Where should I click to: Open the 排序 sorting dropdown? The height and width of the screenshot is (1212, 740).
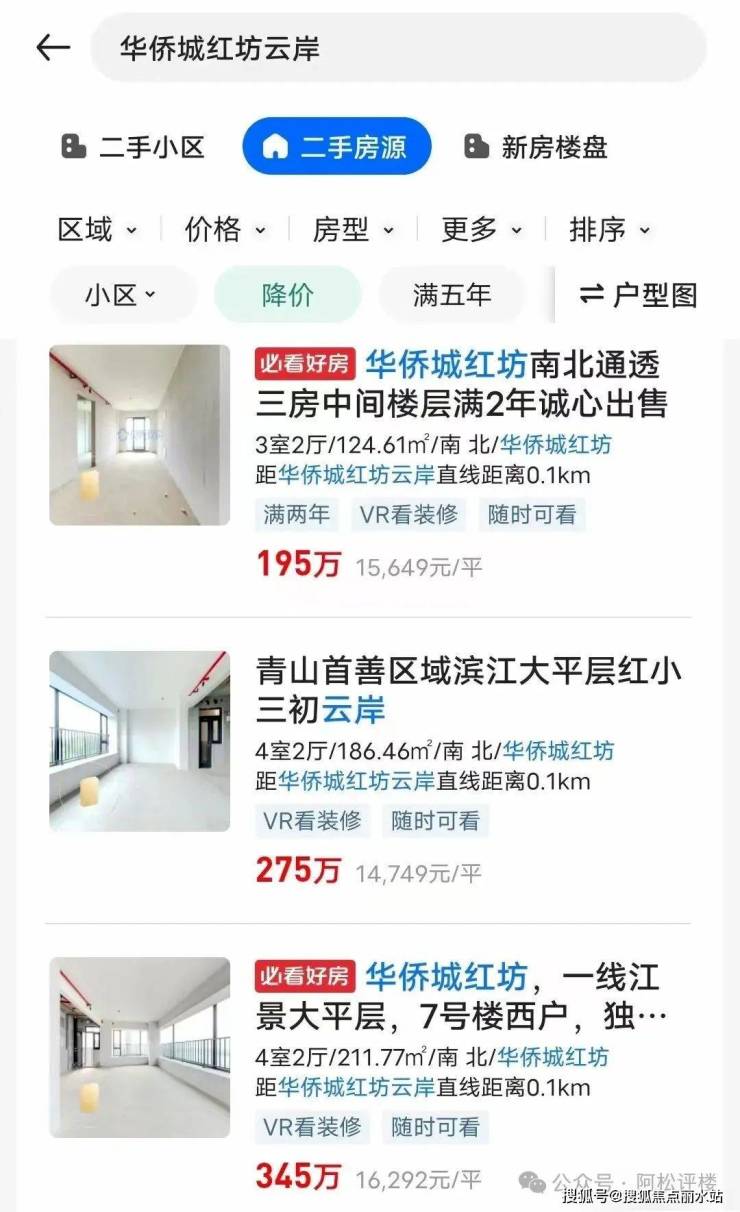[x=610, y=230]
